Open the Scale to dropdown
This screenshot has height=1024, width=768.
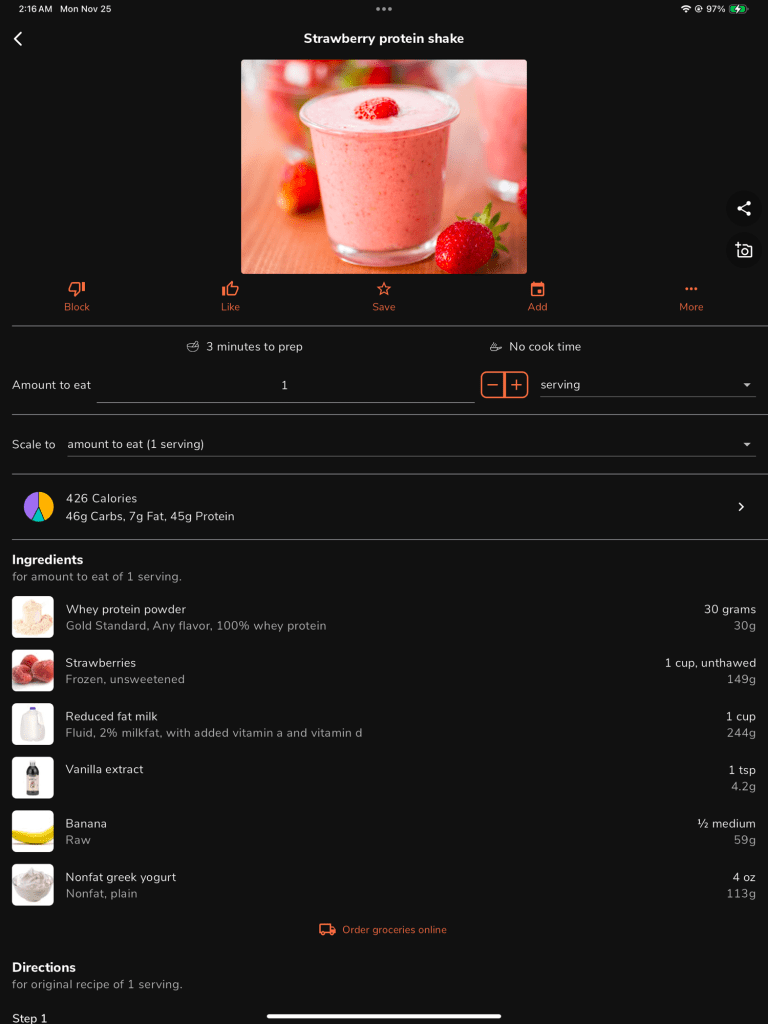click(x=410, y=444)
